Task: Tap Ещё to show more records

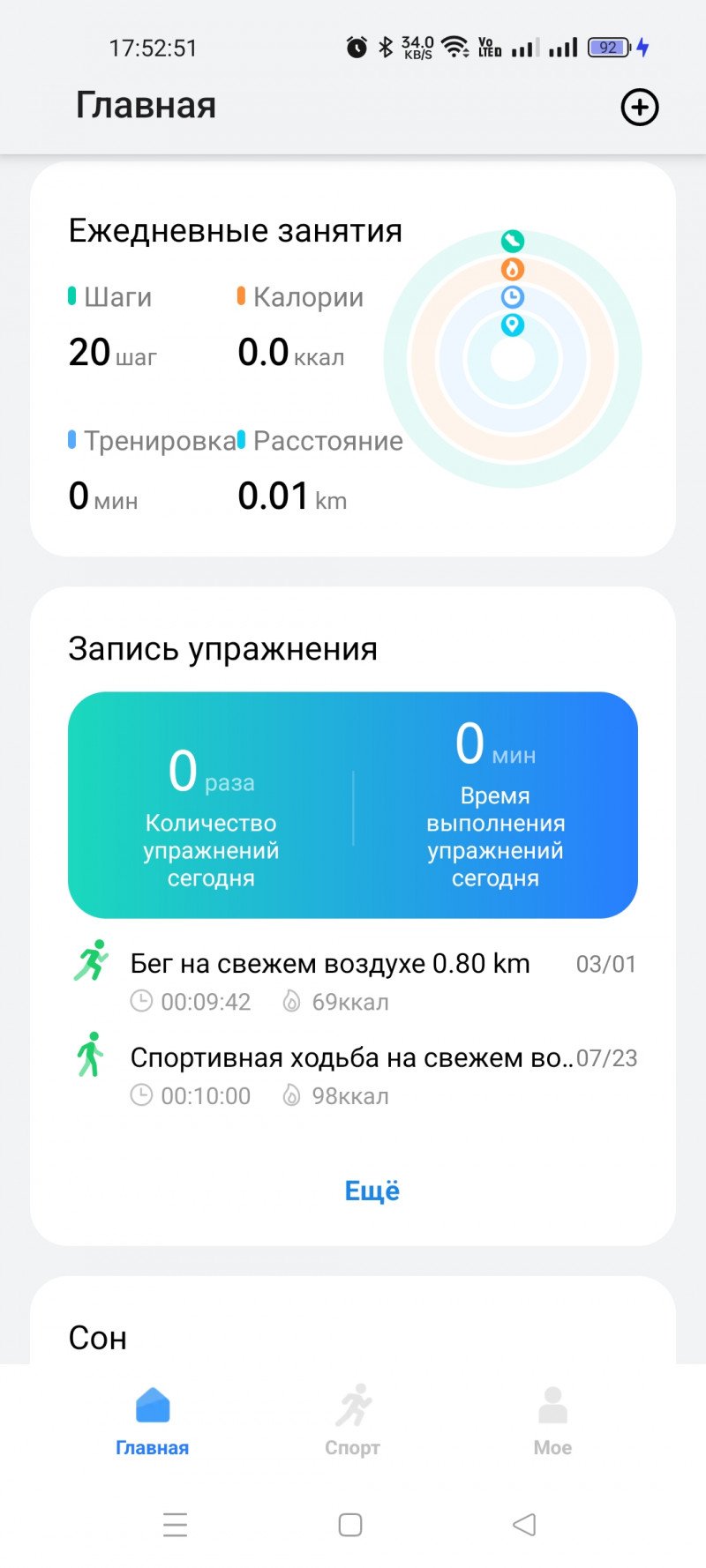Action: click(372, 1191)
